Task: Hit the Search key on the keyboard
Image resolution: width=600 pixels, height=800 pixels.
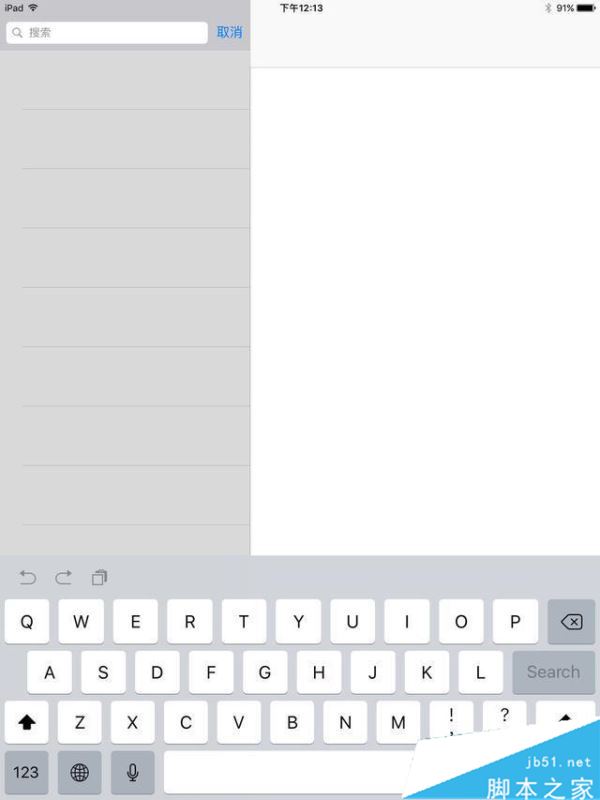Action: tap(553, 672)
